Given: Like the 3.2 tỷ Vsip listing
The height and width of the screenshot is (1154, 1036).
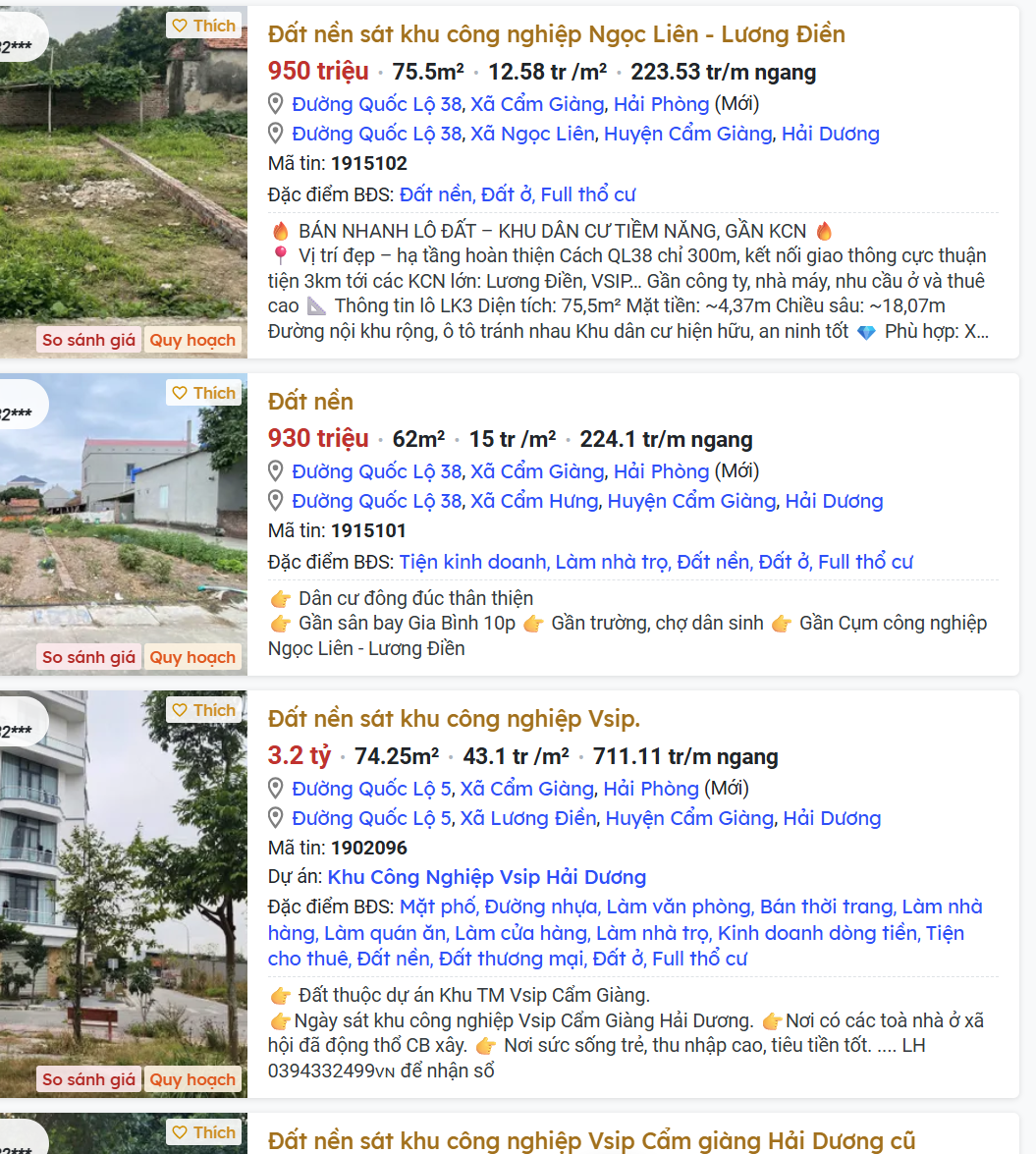Looking at the screenshot, I should 203,710.
